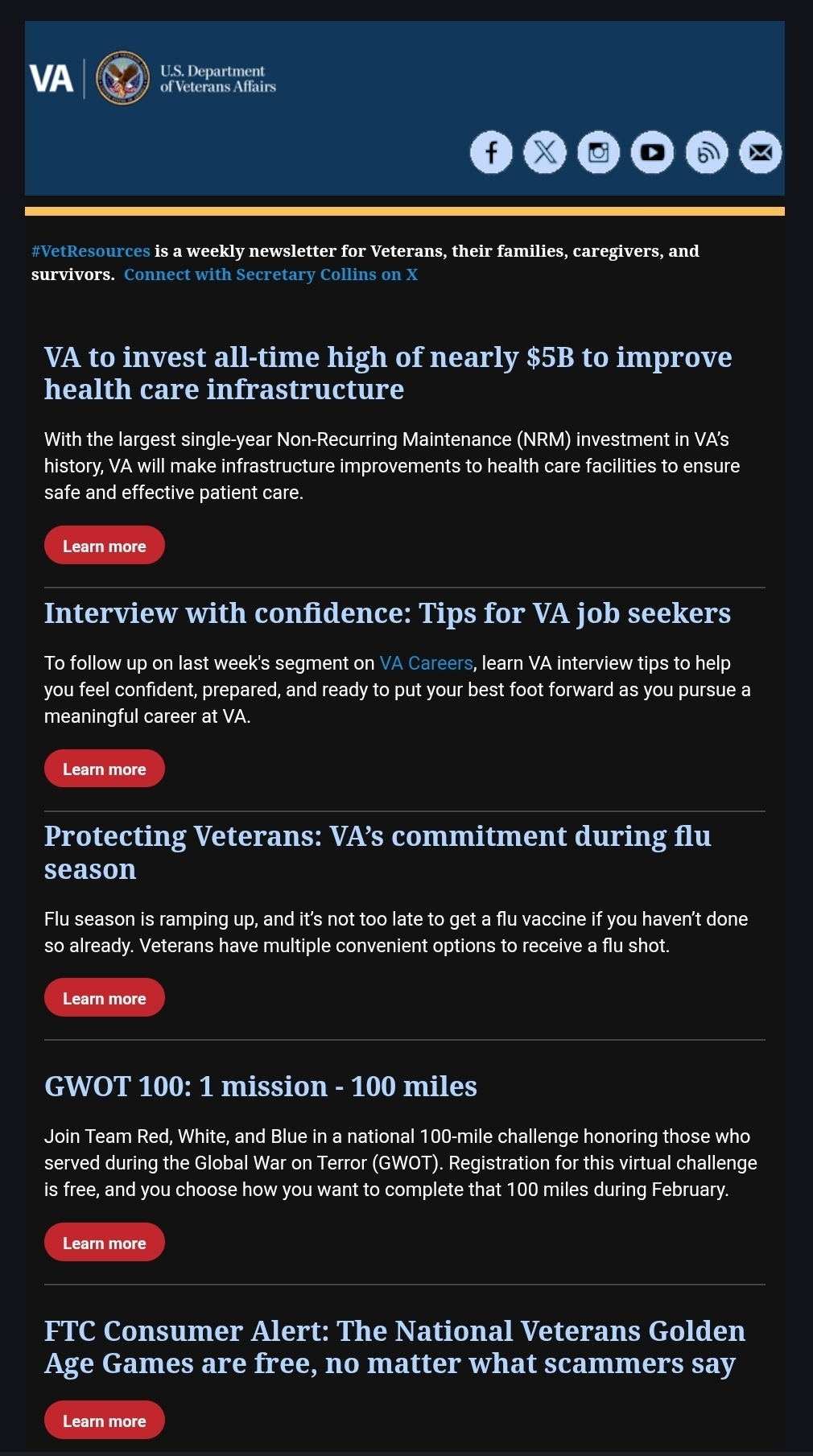
Task: Connect with Secretary Collins on X
Action: (x=270, y=274)
